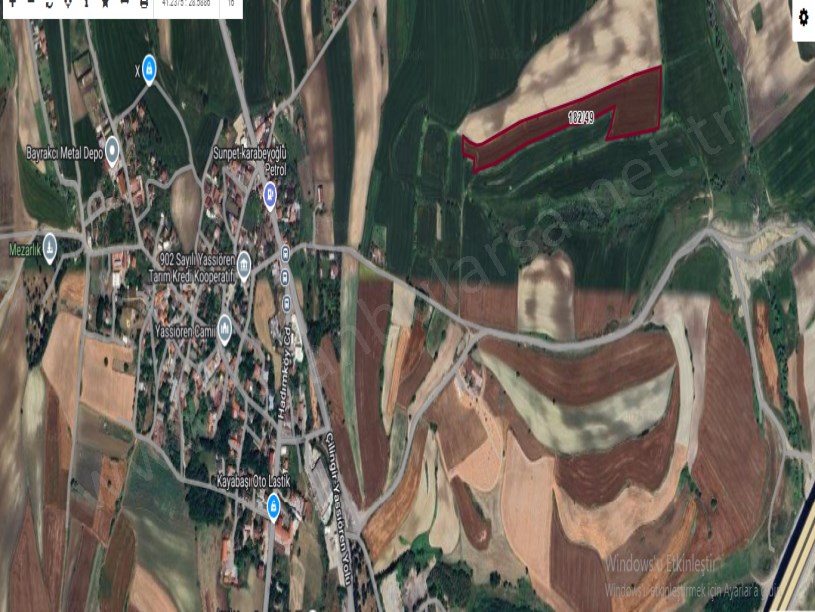The height and width of the screenshot is (612, 815).
Task: Open the Bayrakcı Metal Depo marker
Action: [x=112, y=151]
